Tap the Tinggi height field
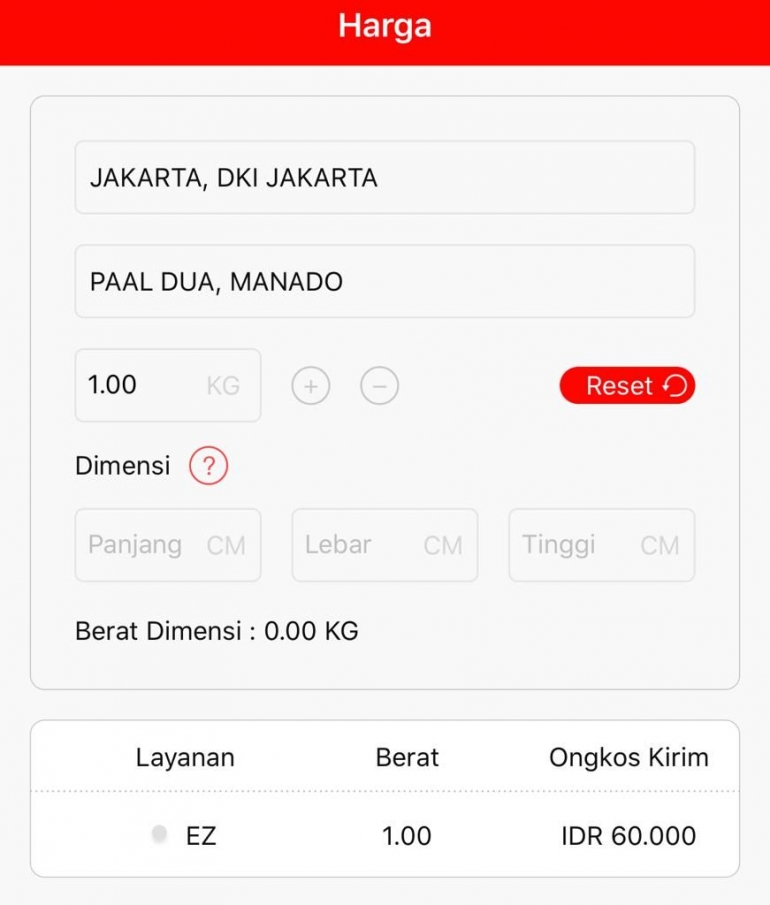 tap(601, 545)
